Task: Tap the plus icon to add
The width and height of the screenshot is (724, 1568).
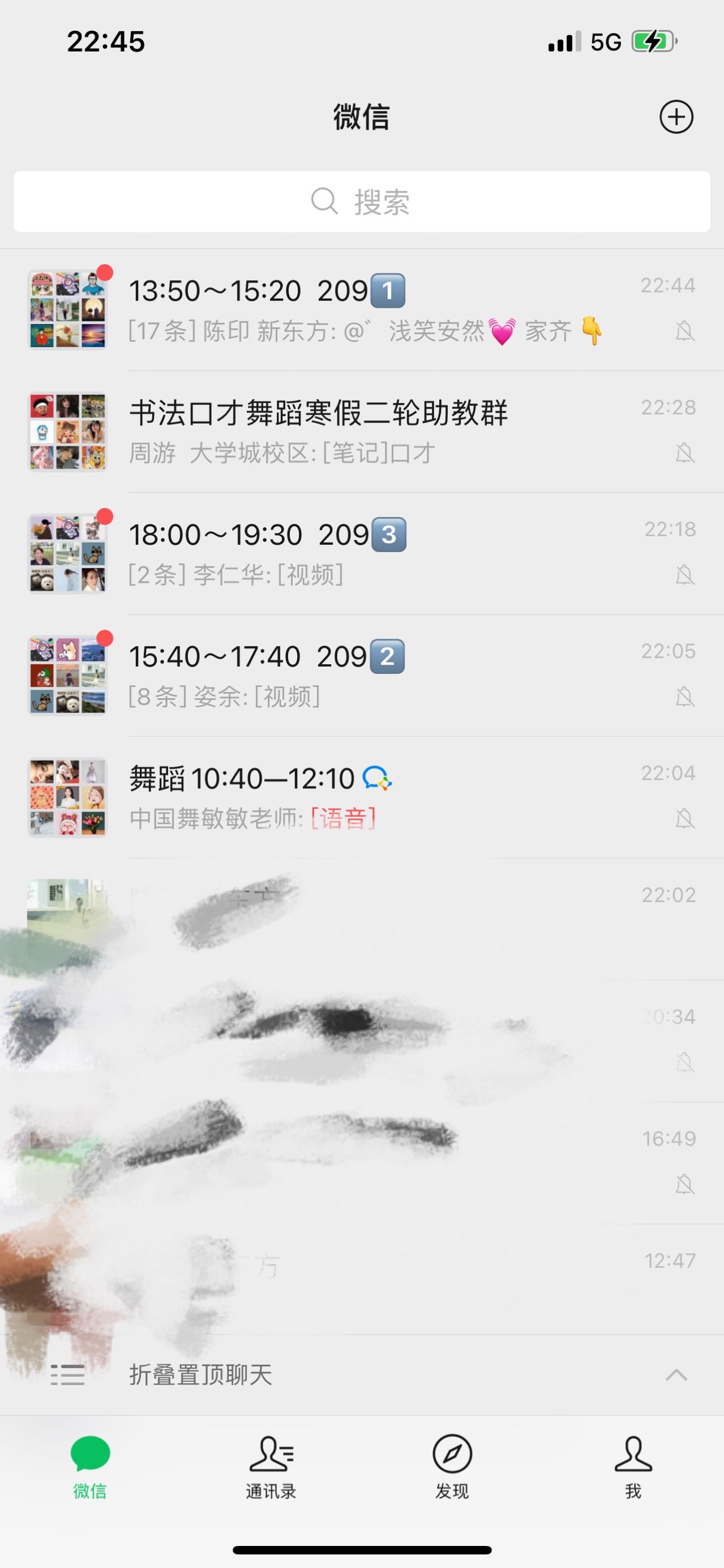Action: pos(676,117)
